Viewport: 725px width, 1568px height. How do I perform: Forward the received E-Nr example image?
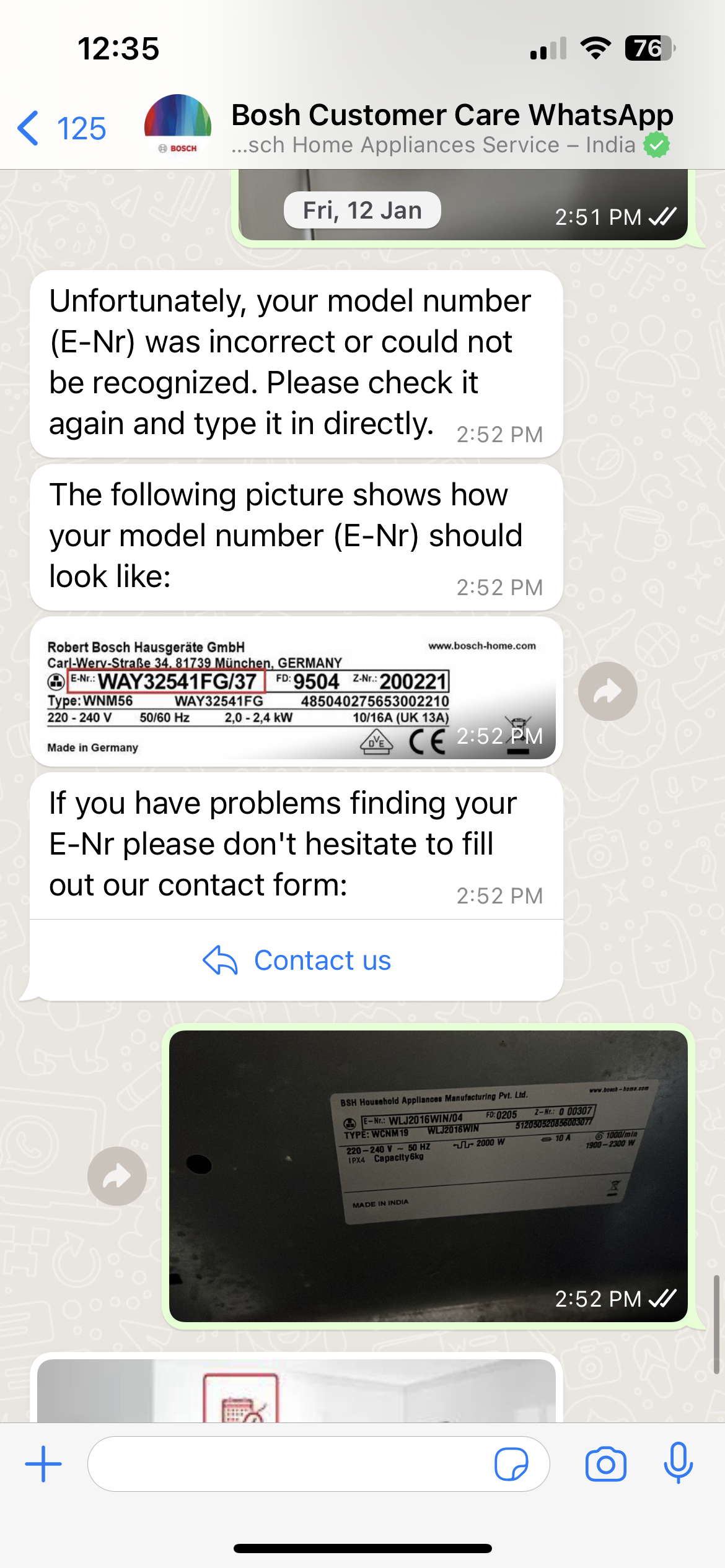pyautogui.click(x=607, y=691)
